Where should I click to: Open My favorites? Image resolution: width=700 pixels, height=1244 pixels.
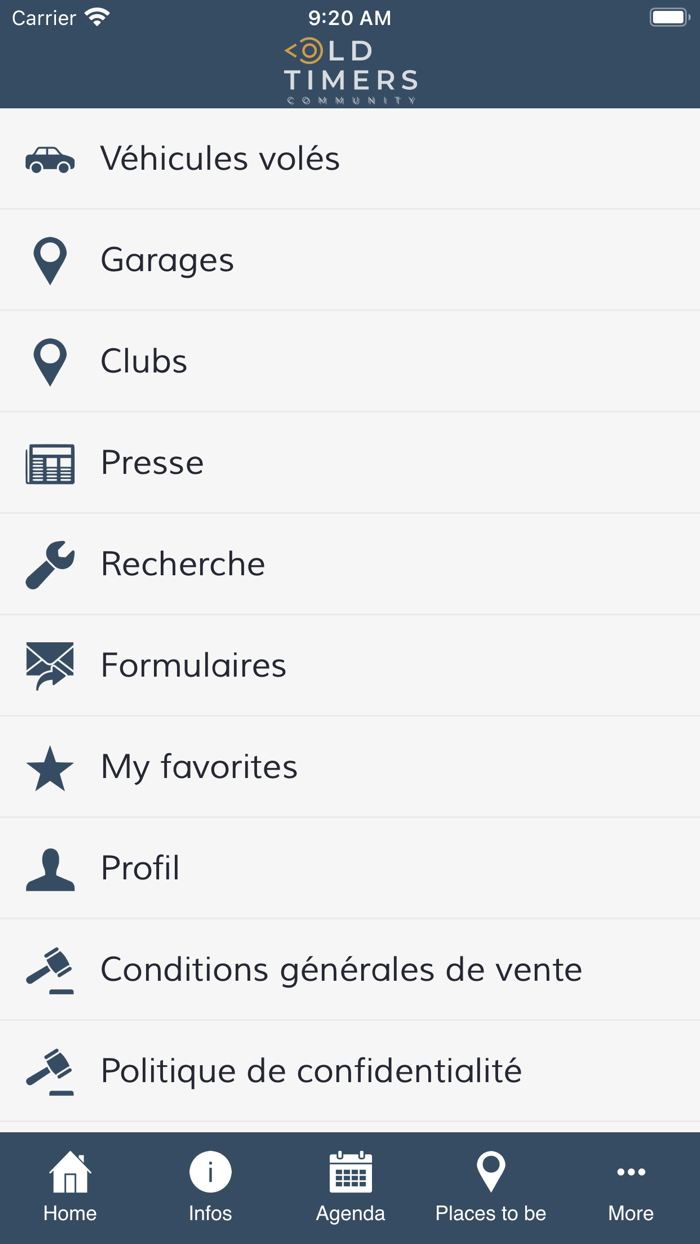tap(199, 767)
